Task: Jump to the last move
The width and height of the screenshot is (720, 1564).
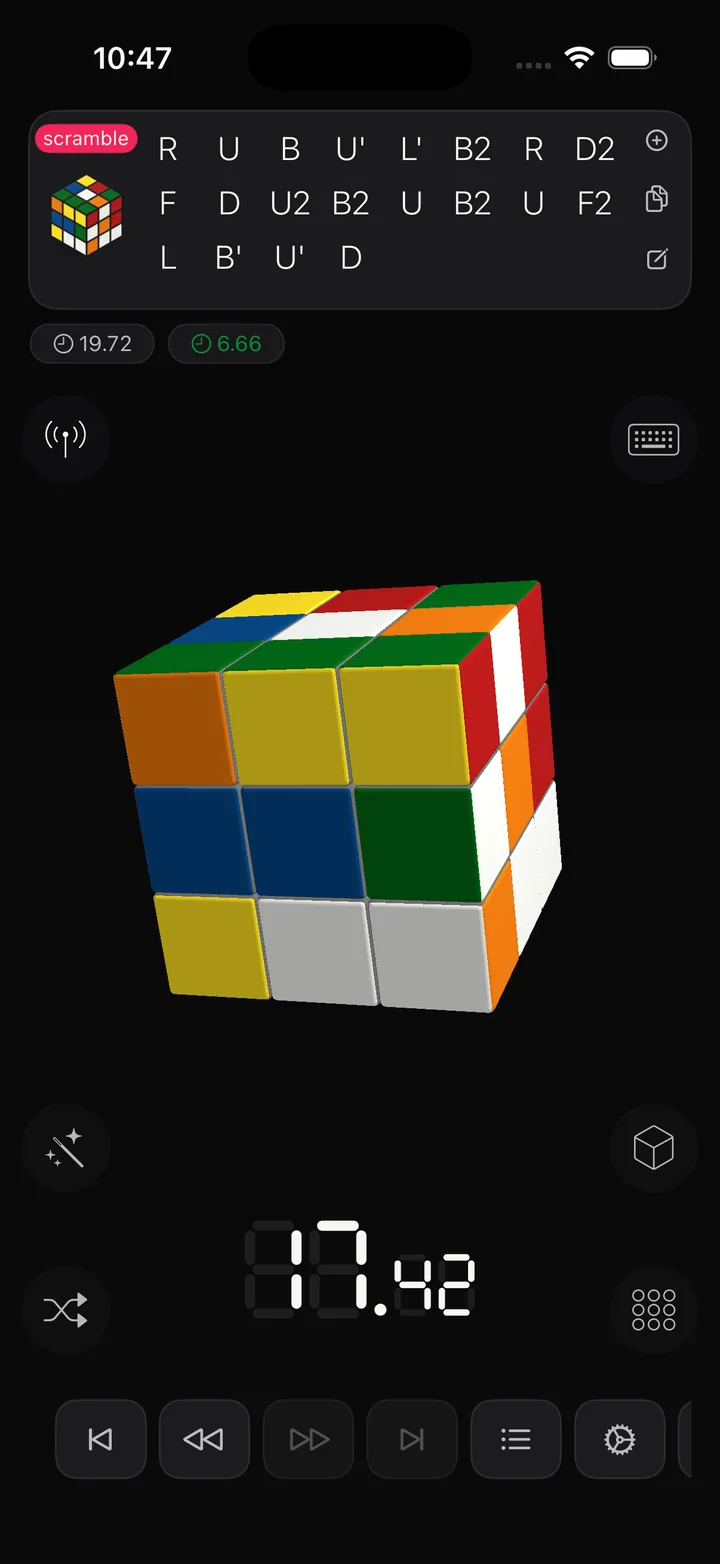Action: coord(411,1439)
